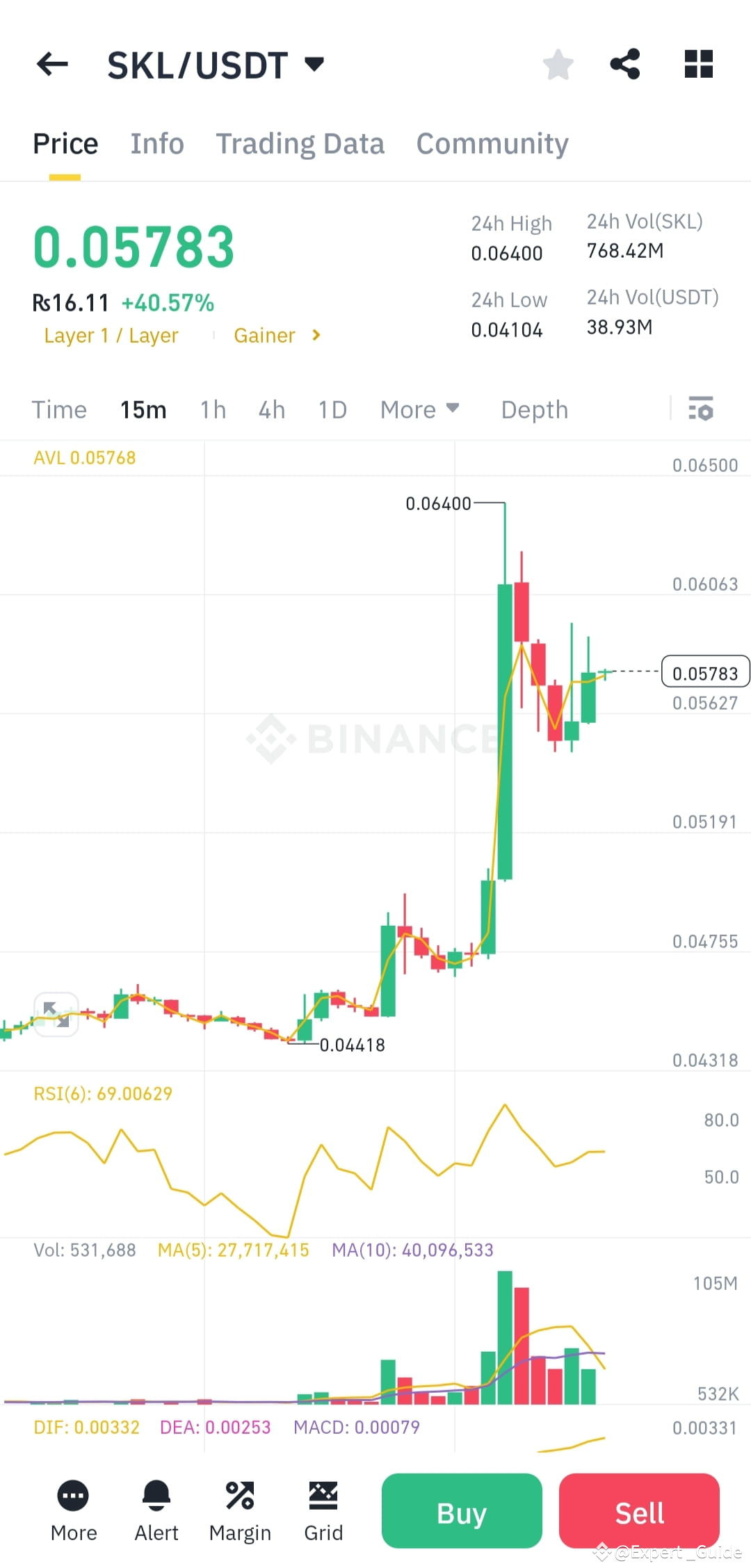Switch to the 1h timeframe
The image size is (751, 1568).
pyautogui.click(x=212, y=409)
